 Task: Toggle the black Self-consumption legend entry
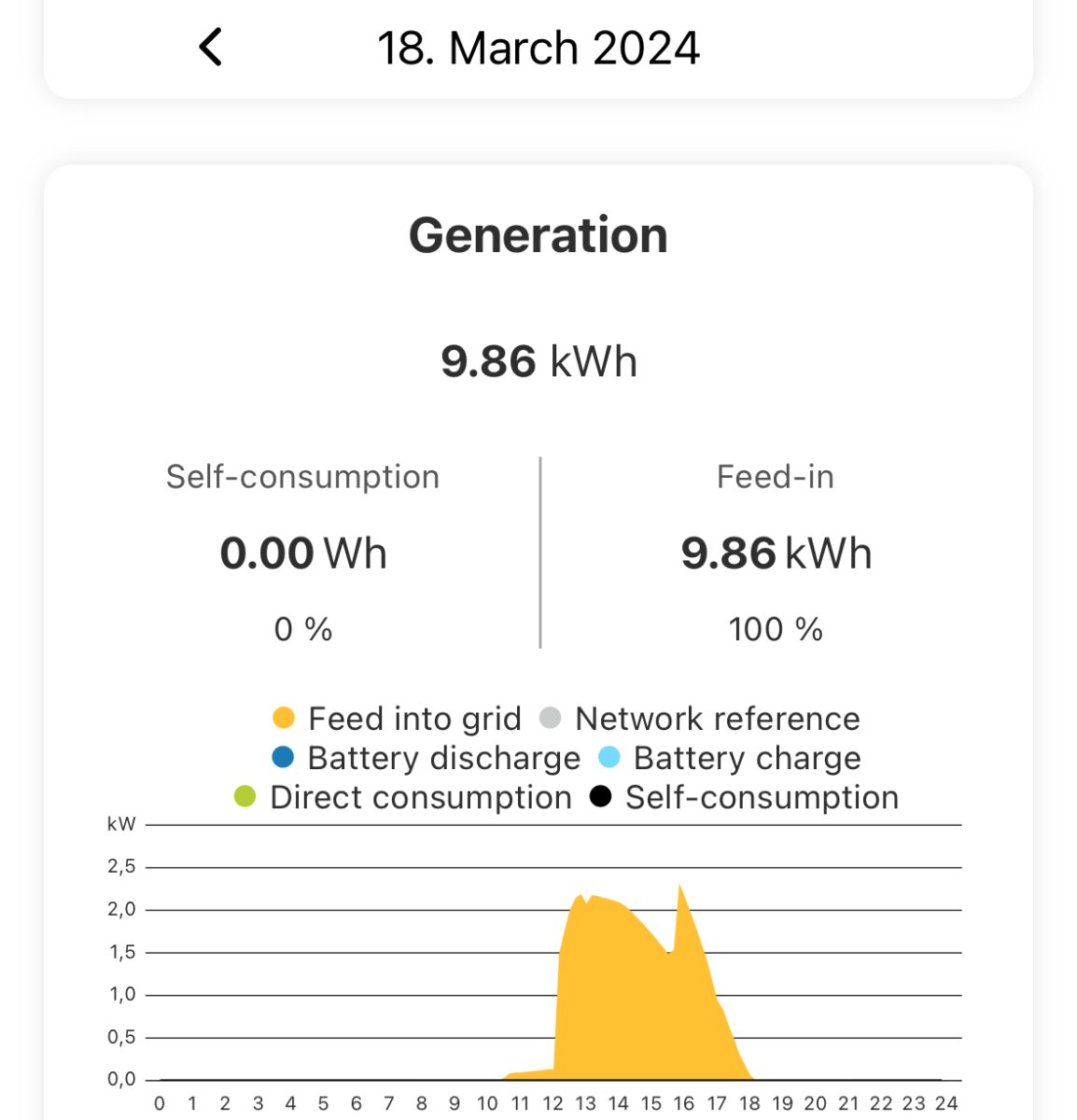tap(744, 798)
